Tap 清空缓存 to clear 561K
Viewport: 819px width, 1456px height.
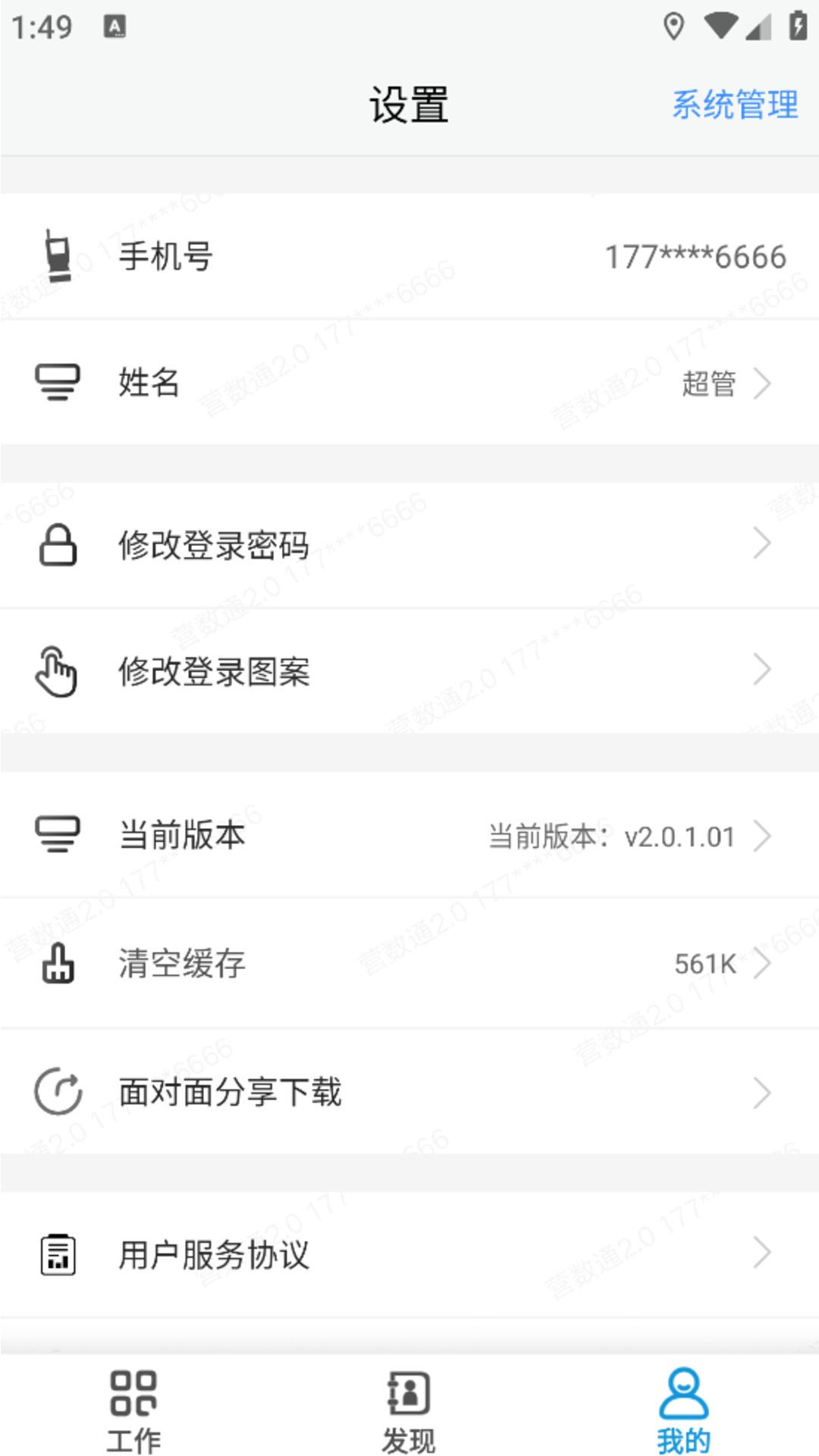point(409,963)
